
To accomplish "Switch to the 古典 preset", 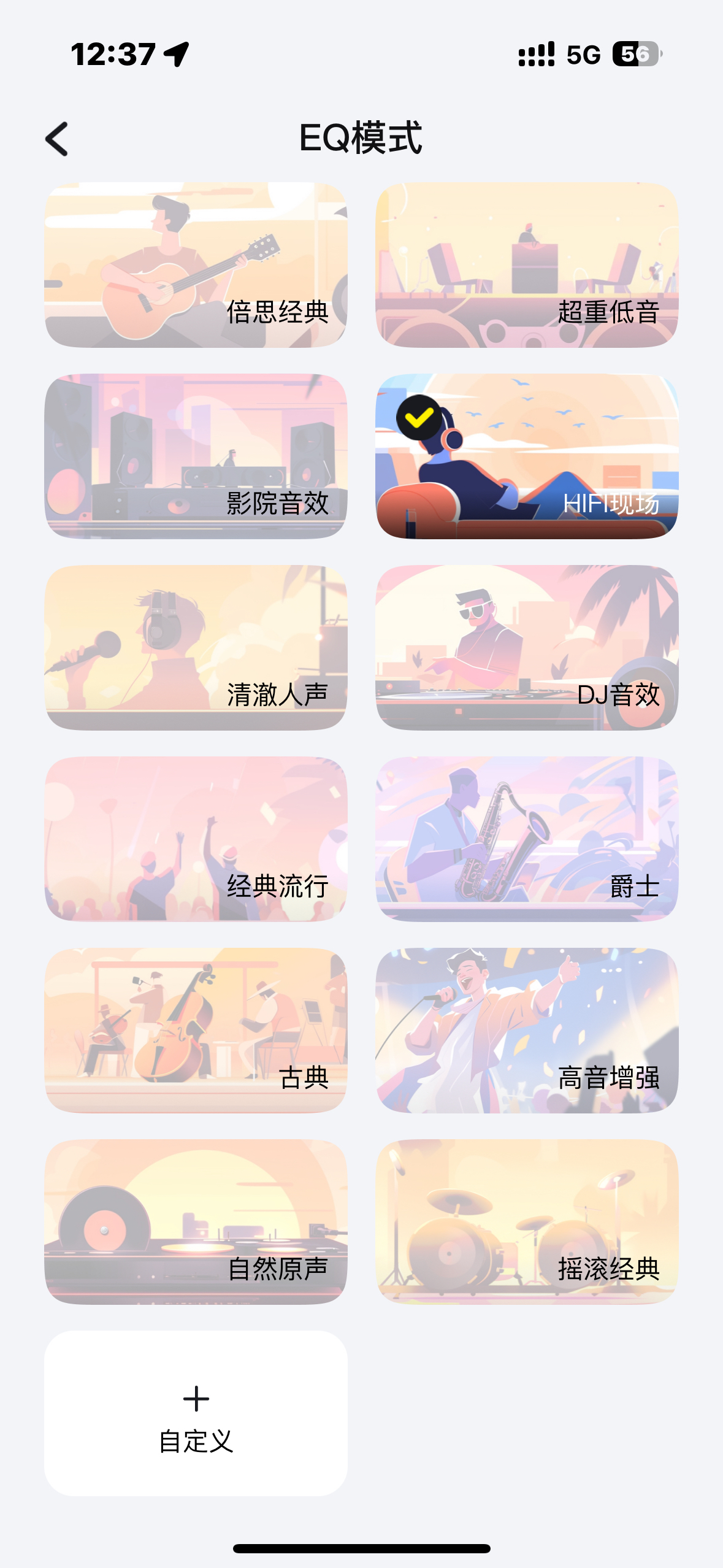I will (x=196, y=1031).
